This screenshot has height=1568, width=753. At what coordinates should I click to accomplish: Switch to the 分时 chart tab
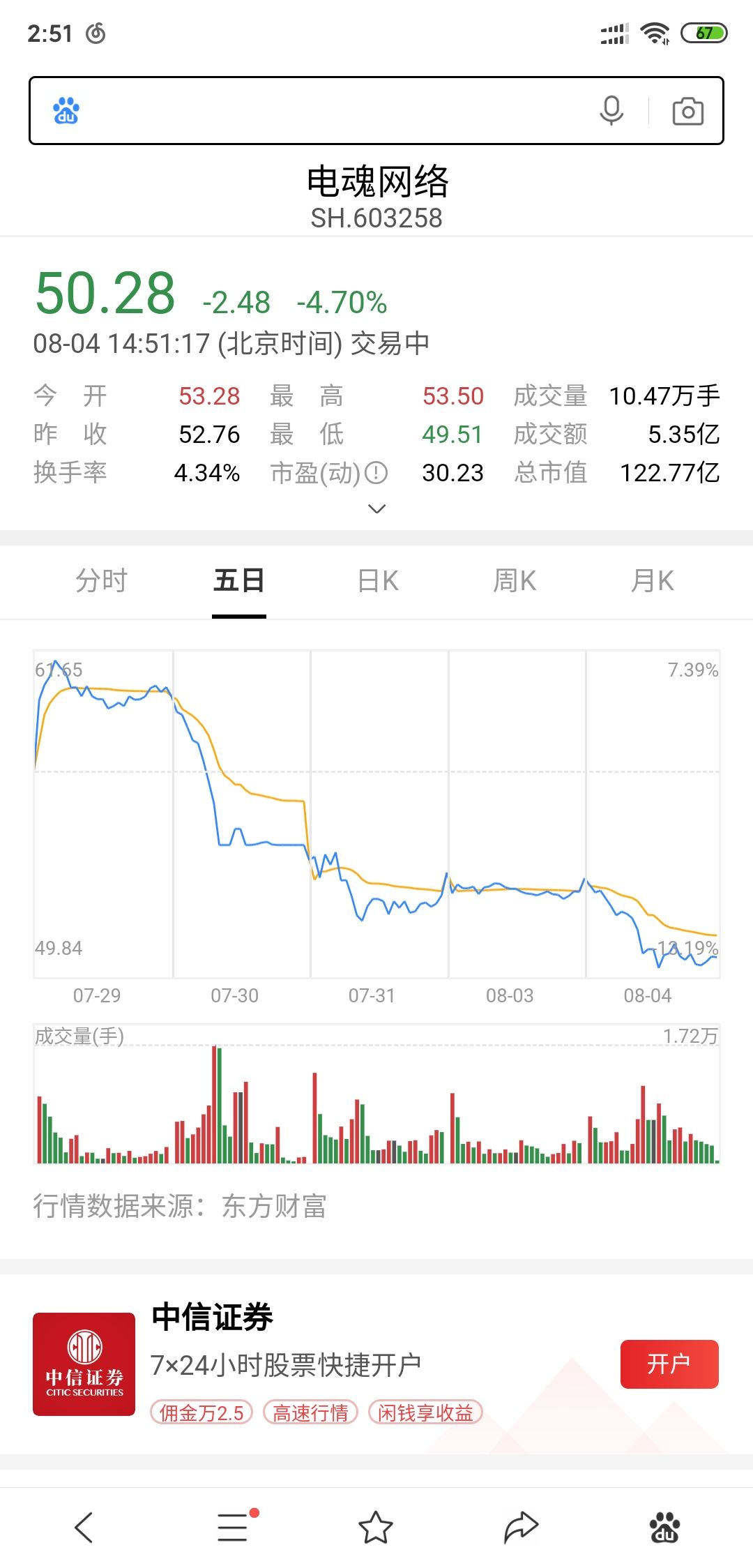[102, 580]
